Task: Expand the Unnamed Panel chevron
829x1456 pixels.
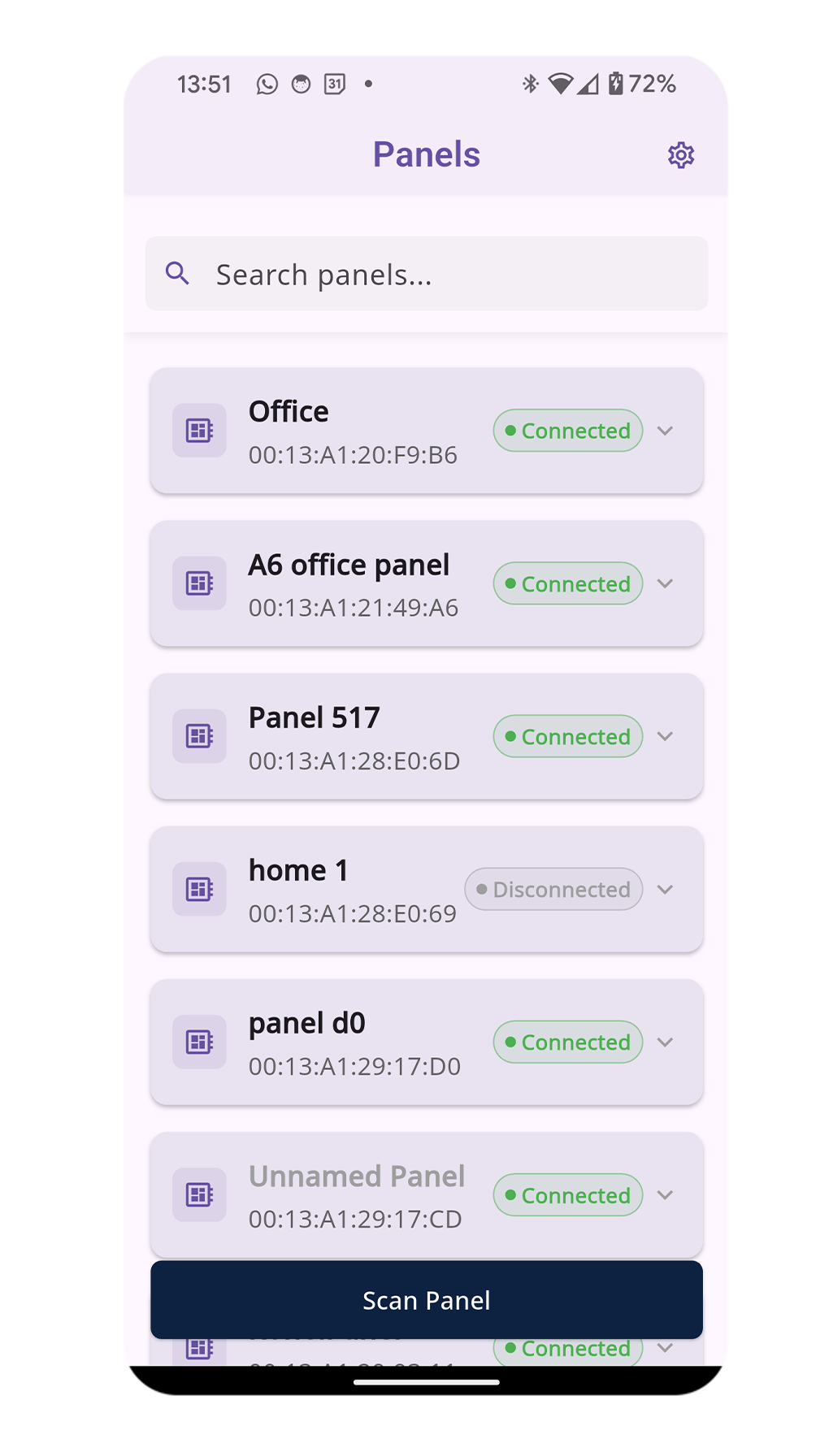Action: pyautogui.click(x=665, y=1195)
